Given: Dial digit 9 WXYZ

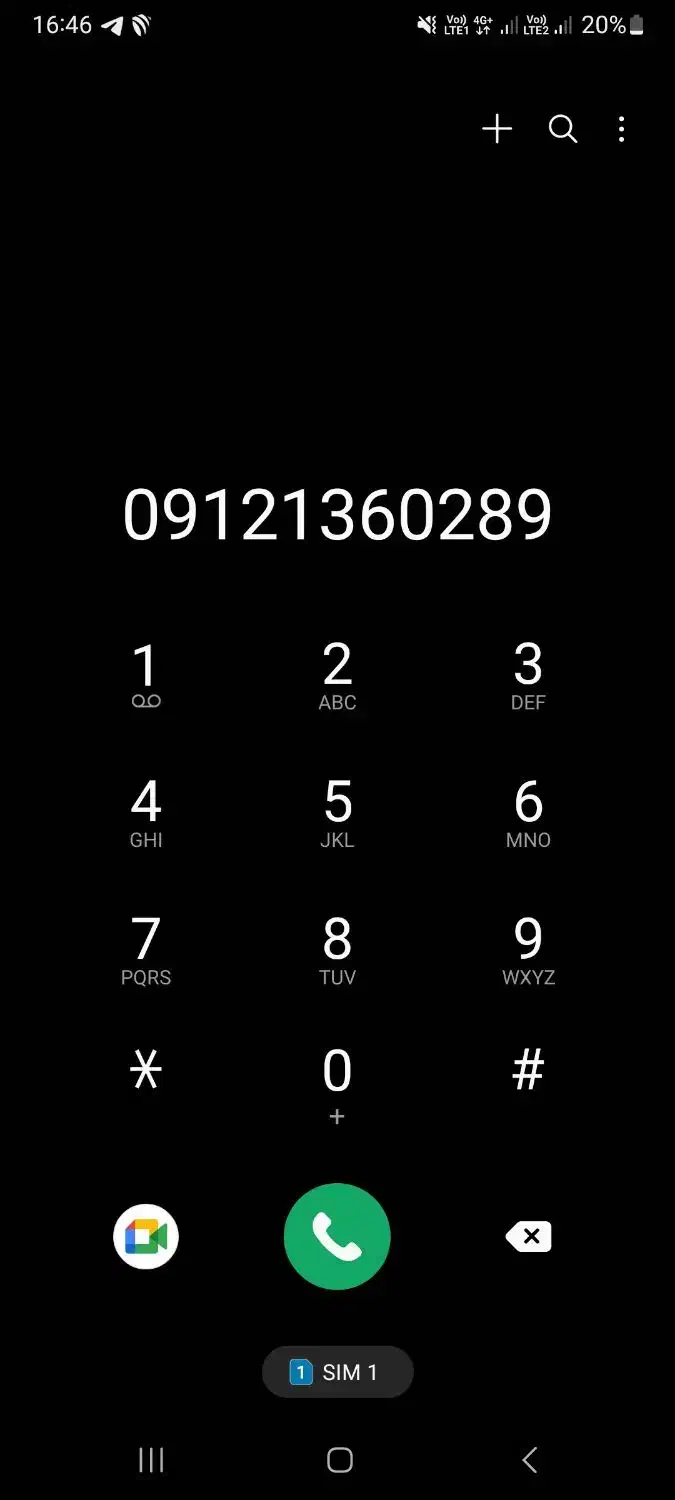Looking at the screenshot, I should (528, 950).
